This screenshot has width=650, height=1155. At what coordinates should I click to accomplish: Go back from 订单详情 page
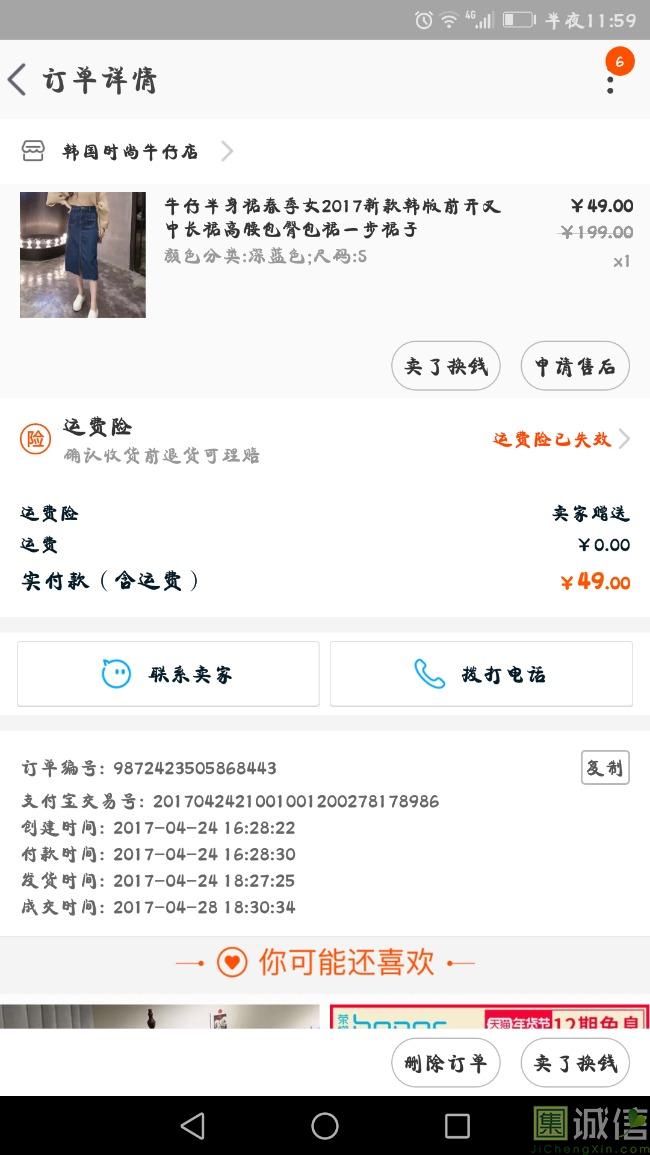[x=18, y=80]
